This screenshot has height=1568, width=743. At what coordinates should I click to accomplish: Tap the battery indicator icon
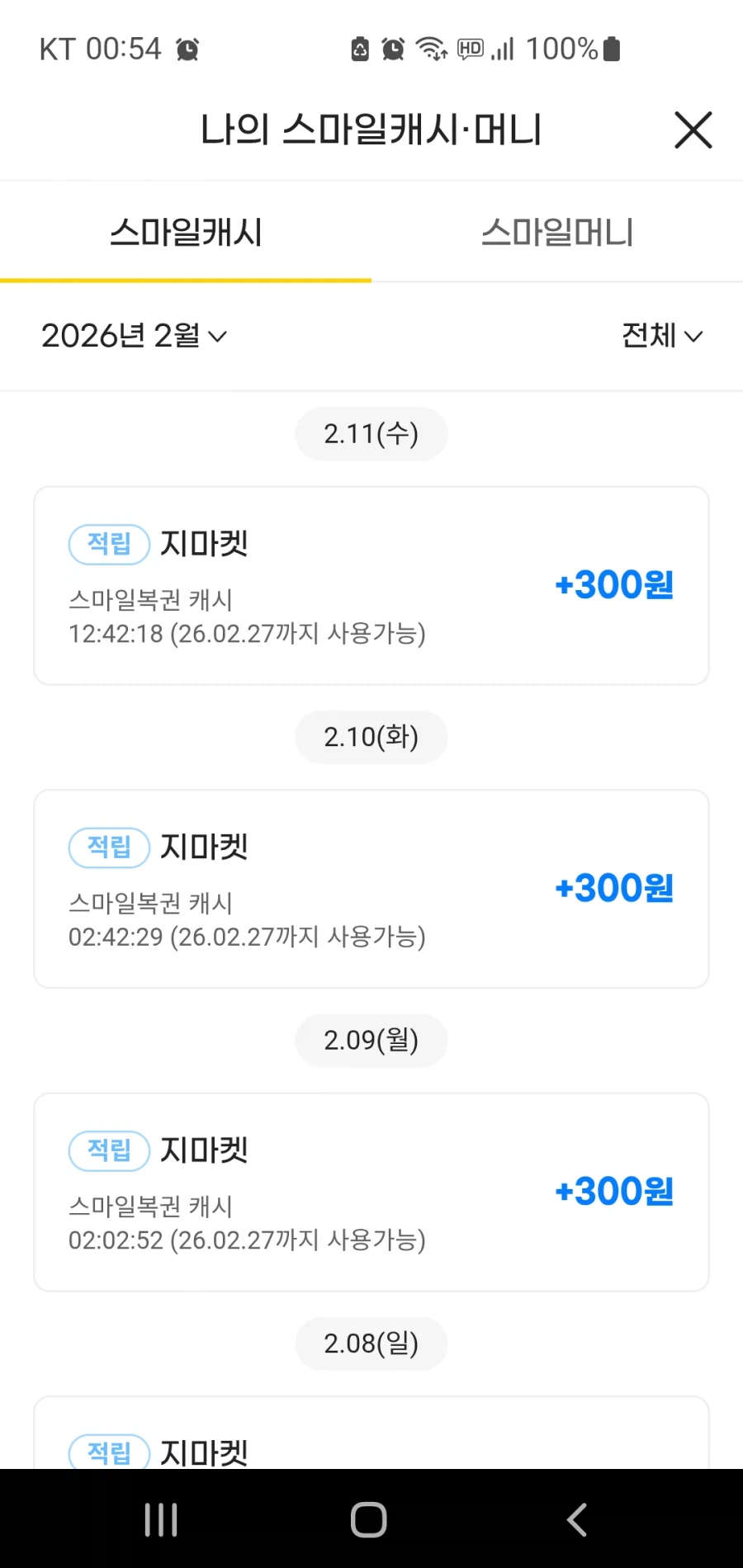tap(611, 49)
